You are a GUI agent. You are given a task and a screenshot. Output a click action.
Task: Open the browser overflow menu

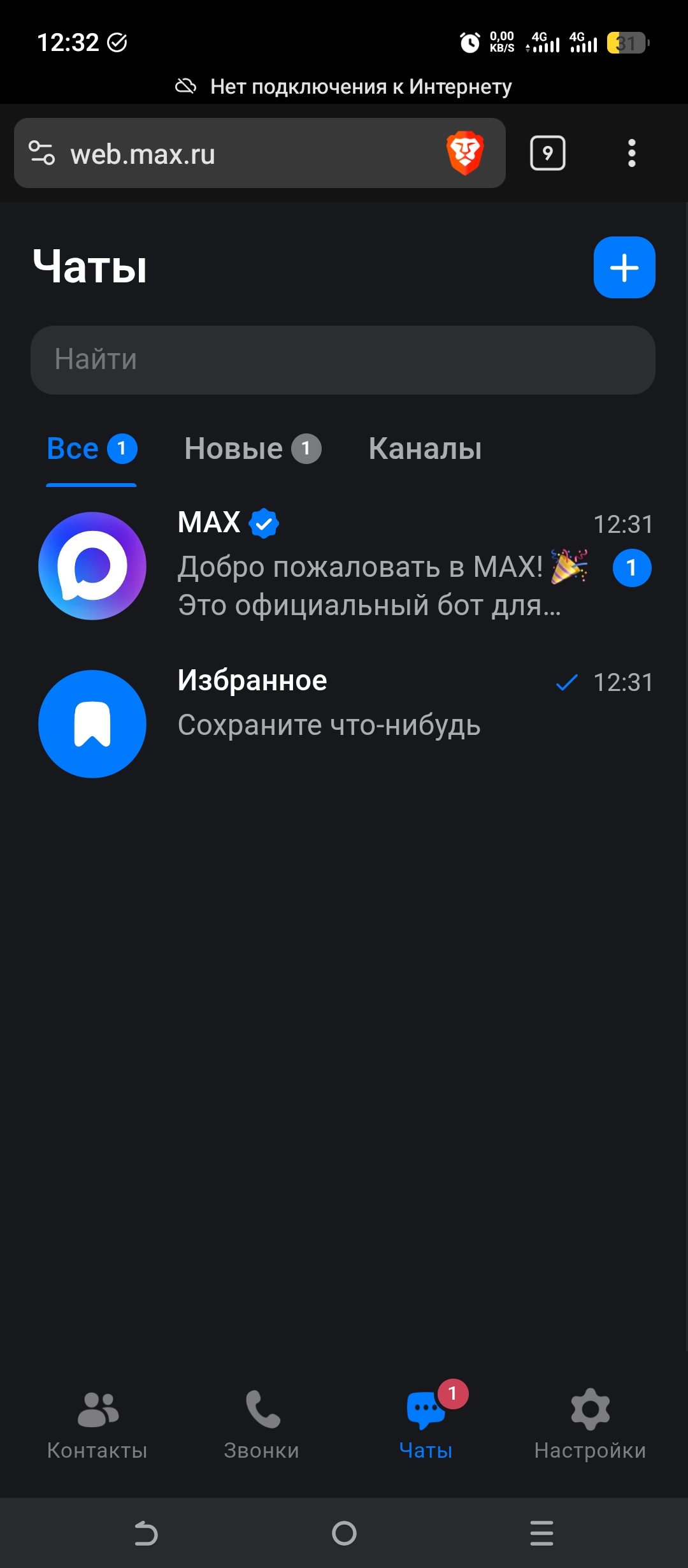tap(631, 153)
